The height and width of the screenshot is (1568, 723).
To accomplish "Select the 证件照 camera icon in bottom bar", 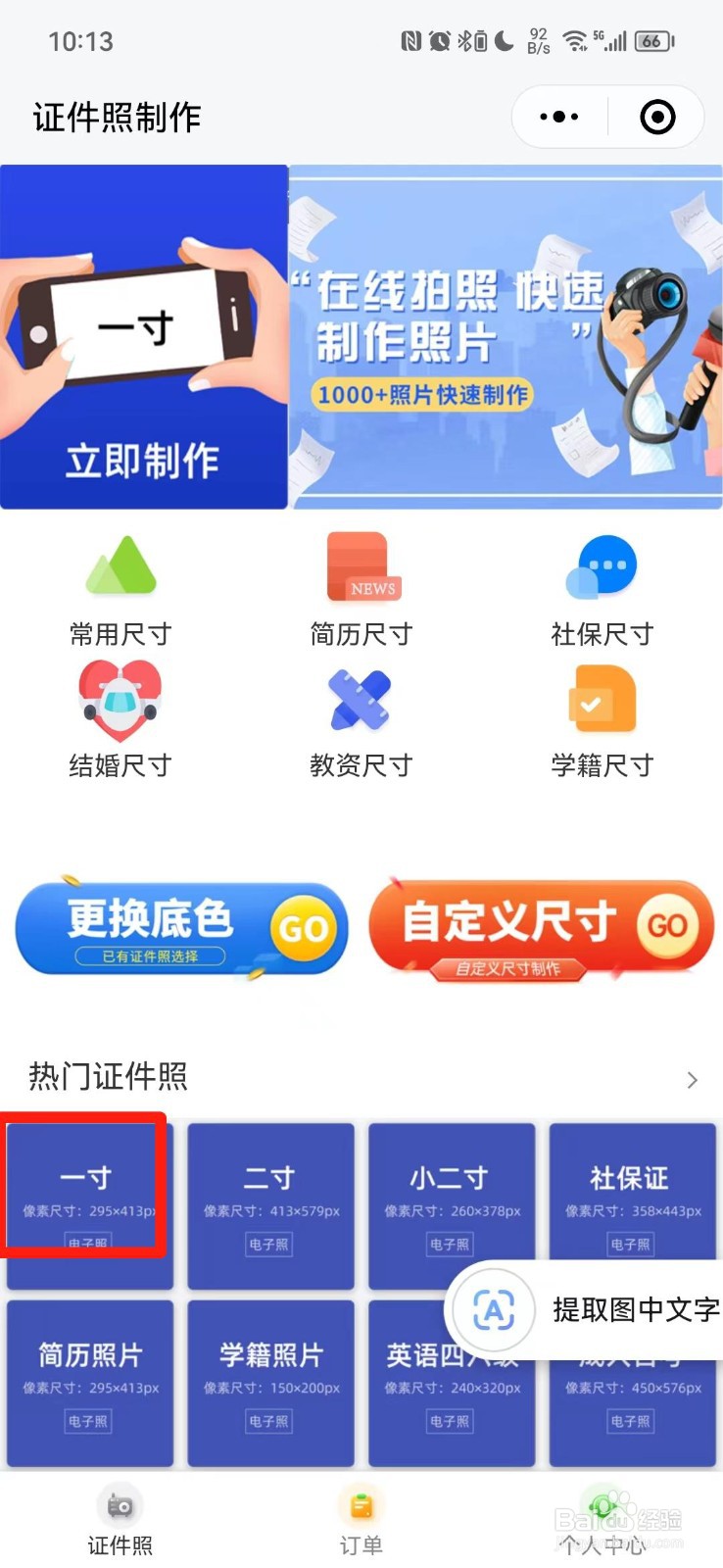I will [x=120, y=1506].
